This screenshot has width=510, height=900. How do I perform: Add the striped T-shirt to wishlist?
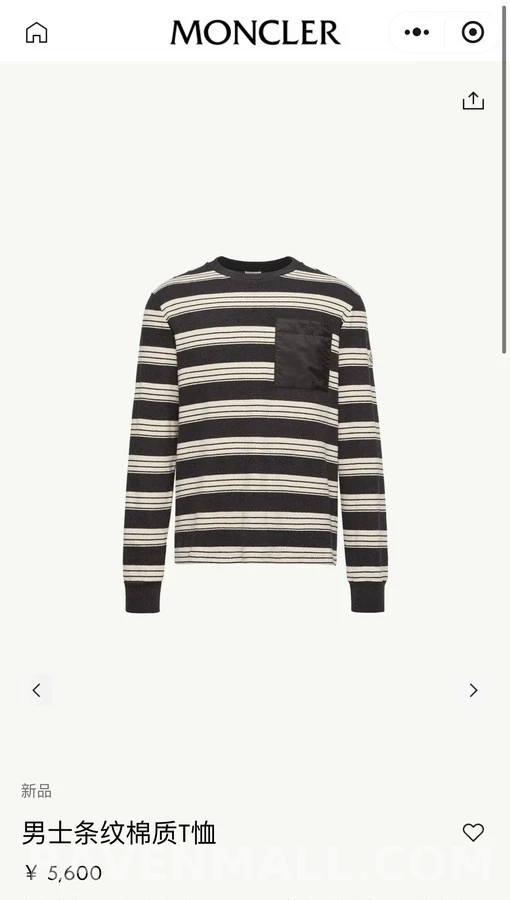click(473, 832)
